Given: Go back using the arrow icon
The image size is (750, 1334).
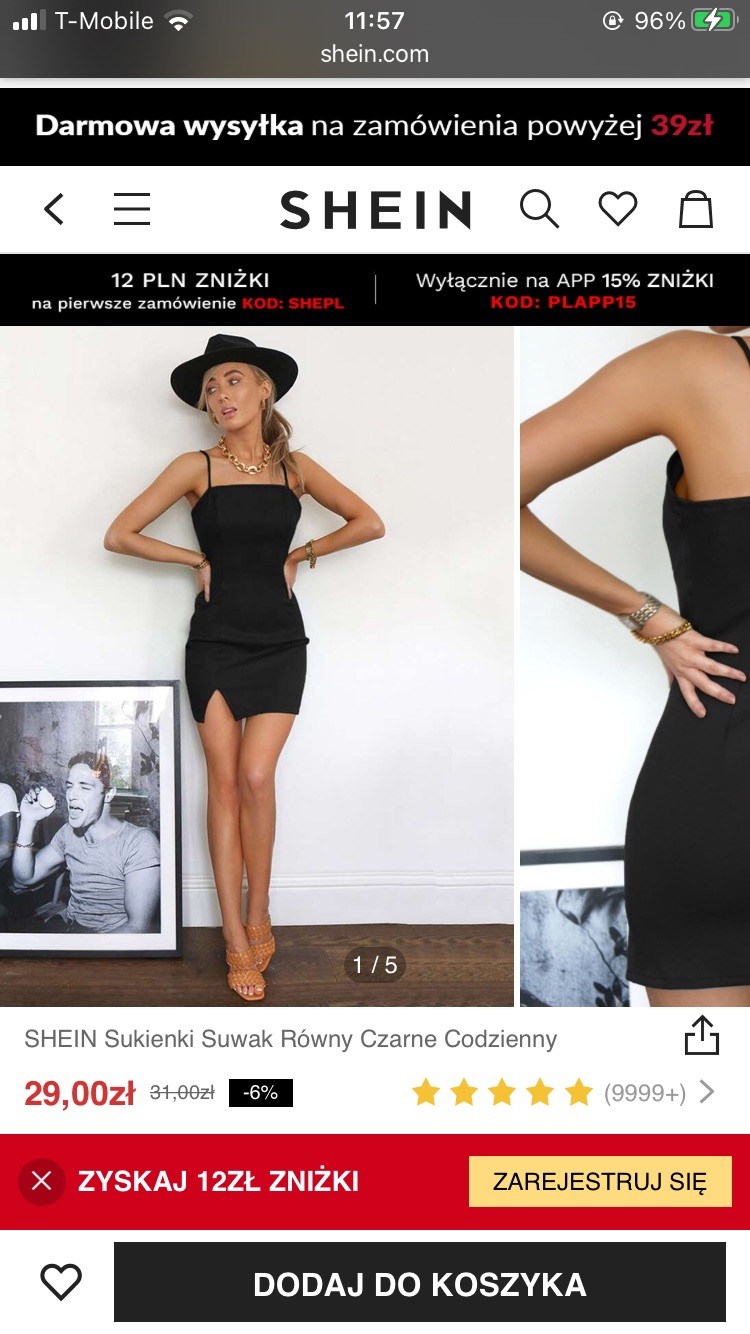Looking at the screenshot, I should pos(54,209).
